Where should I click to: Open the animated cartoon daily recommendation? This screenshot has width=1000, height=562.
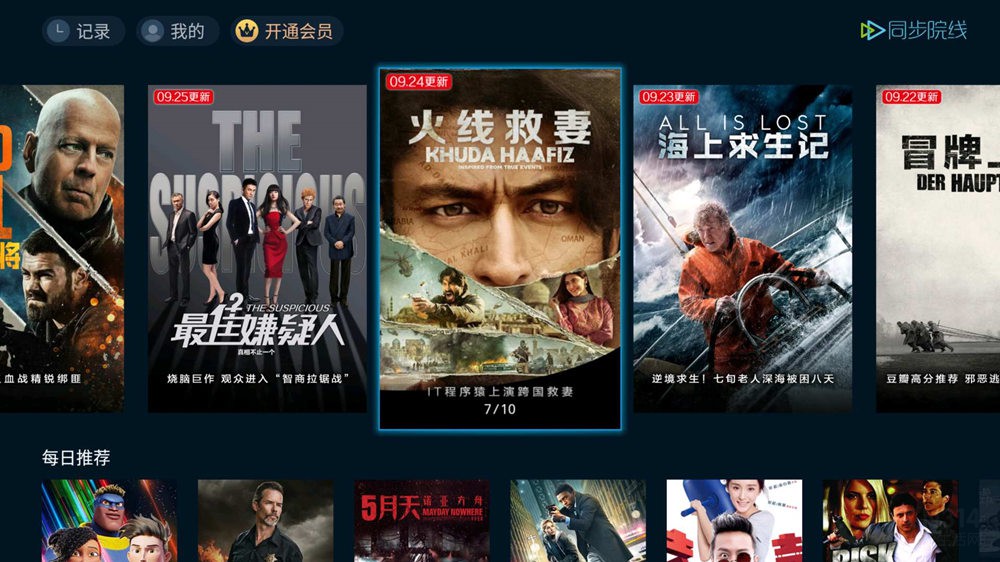(x=109, y=520)
